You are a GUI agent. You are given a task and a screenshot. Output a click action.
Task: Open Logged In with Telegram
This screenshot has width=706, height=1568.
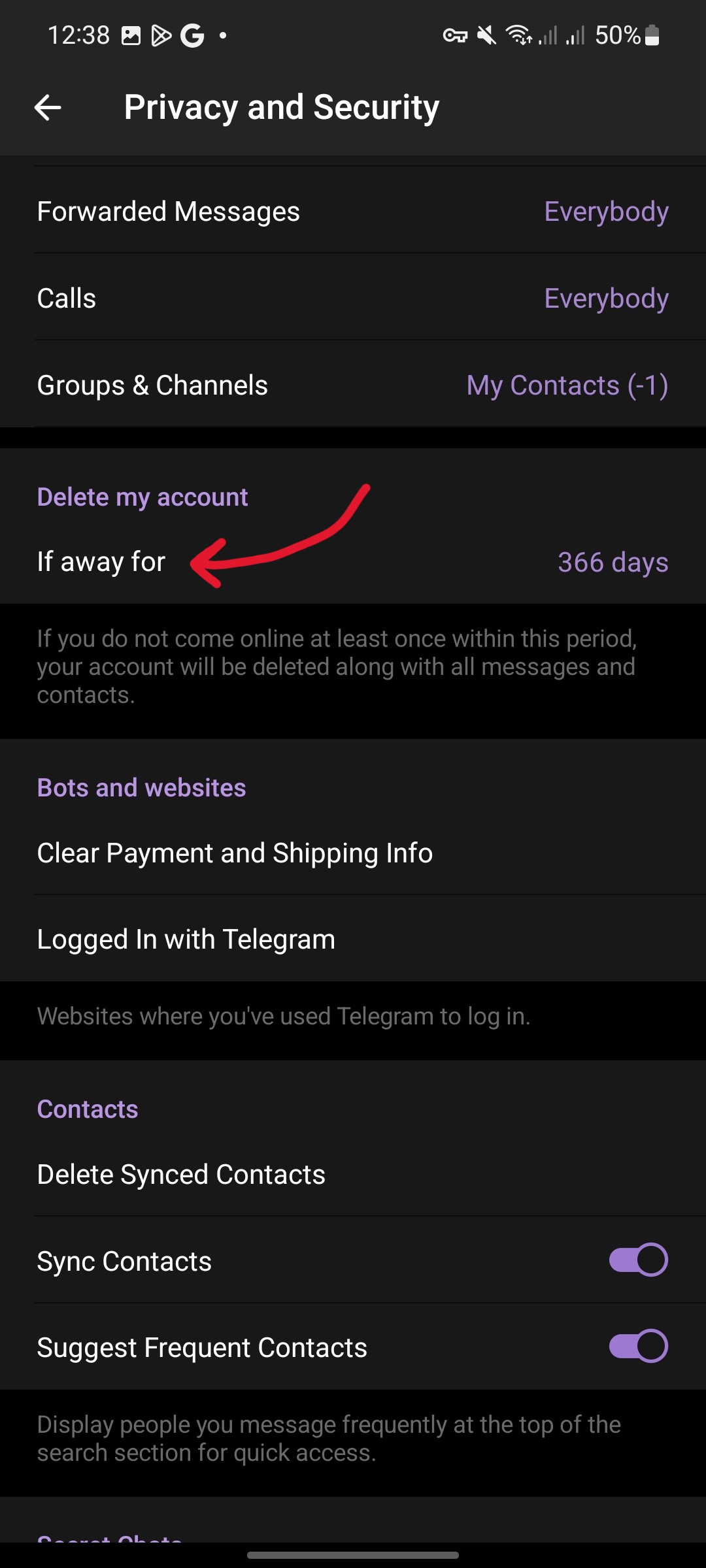[x=353, y=939]
